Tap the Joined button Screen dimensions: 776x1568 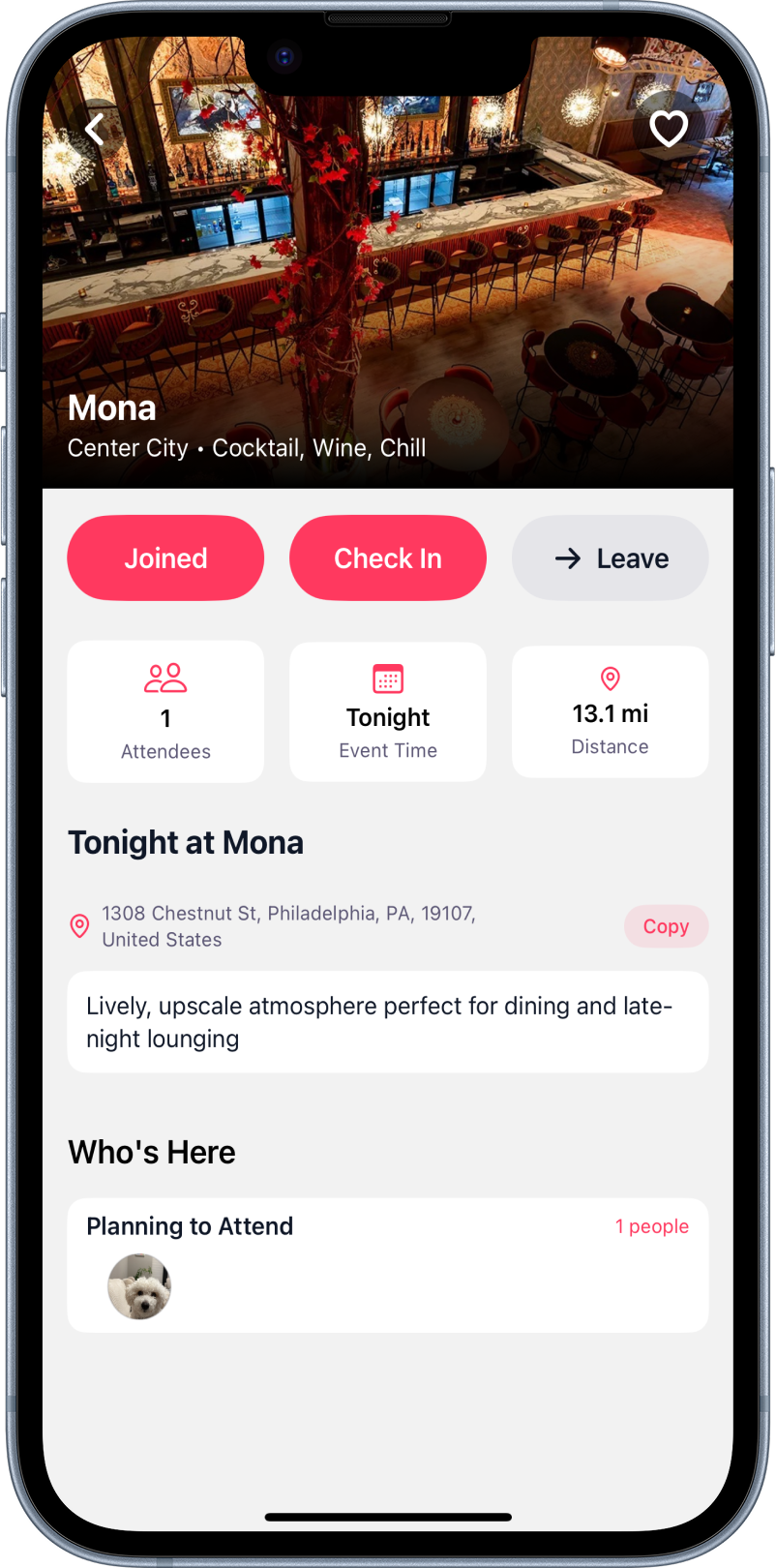[165, 558]
